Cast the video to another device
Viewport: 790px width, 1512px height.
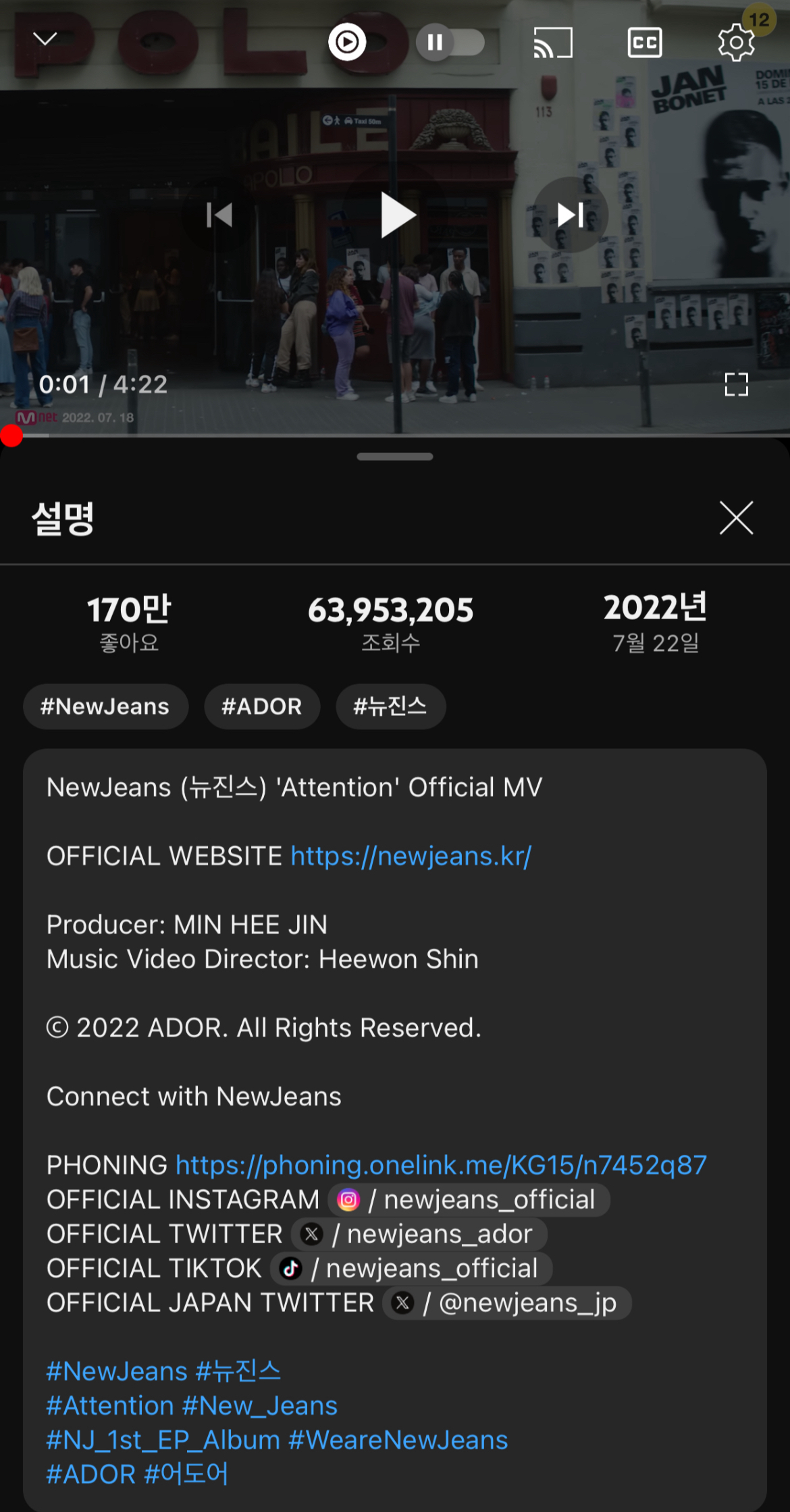pos(552,43)
